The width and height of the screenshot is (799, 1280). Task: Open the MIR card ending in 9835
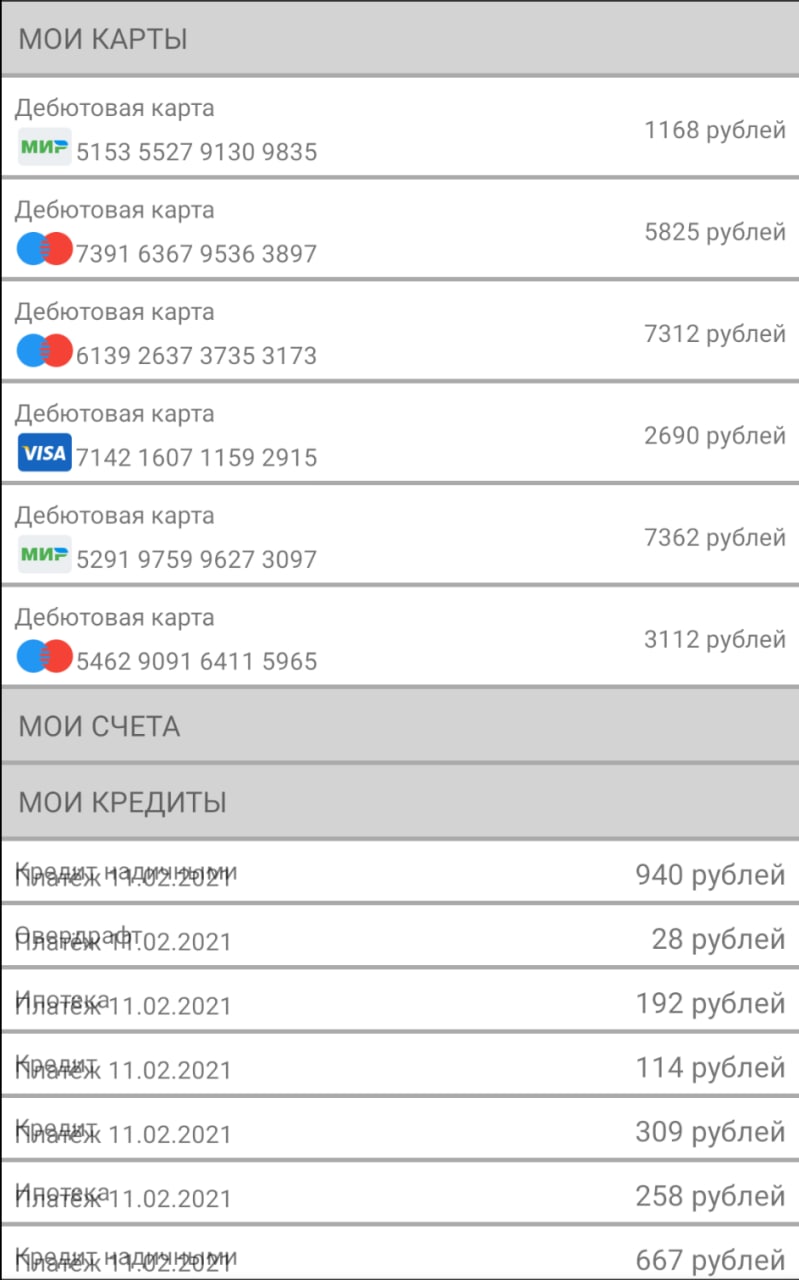399,128
